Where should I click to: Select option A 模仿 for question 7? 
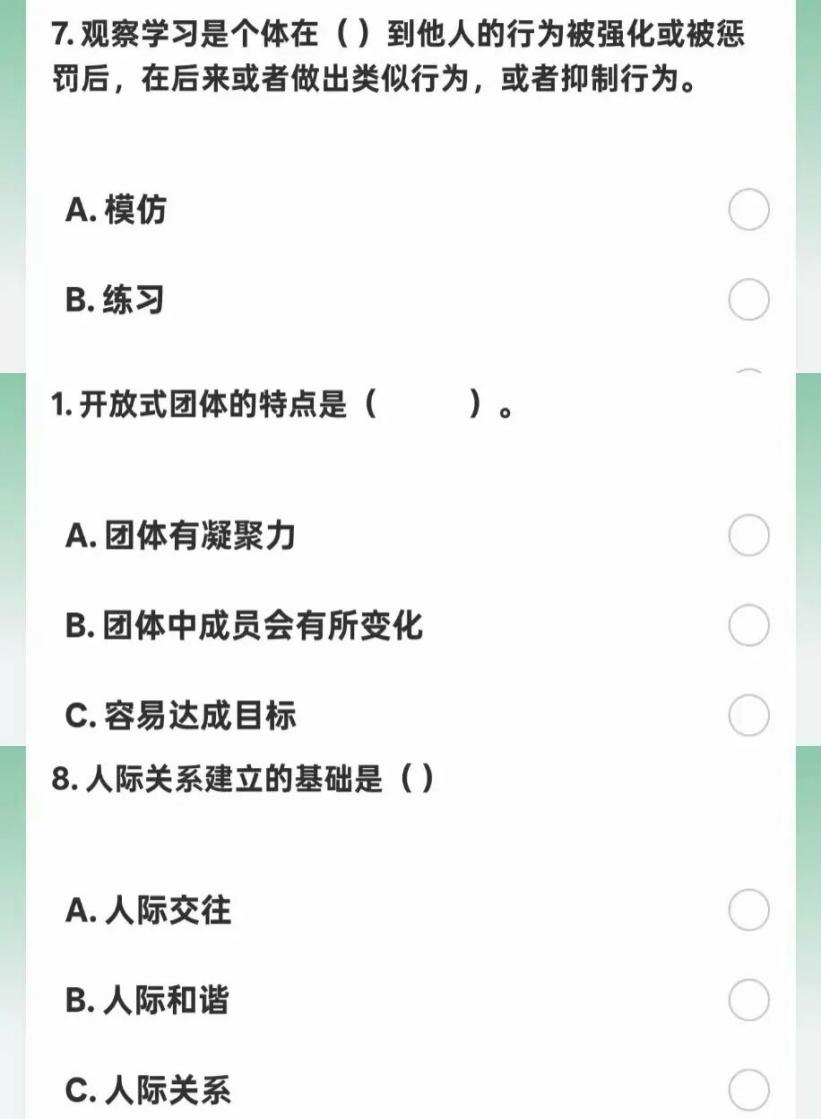point(748,211)
